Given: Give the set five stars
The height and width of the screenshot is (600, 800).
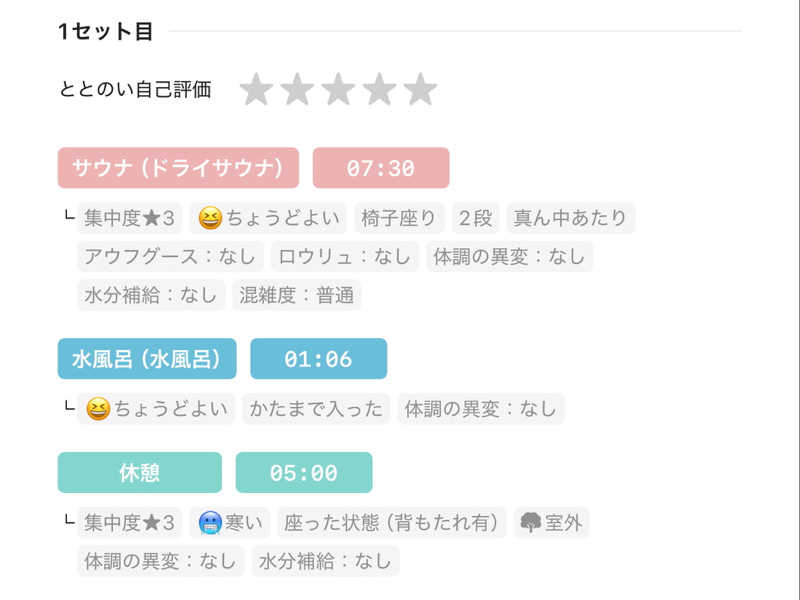Looking at the screenshot, I should 420,90.
